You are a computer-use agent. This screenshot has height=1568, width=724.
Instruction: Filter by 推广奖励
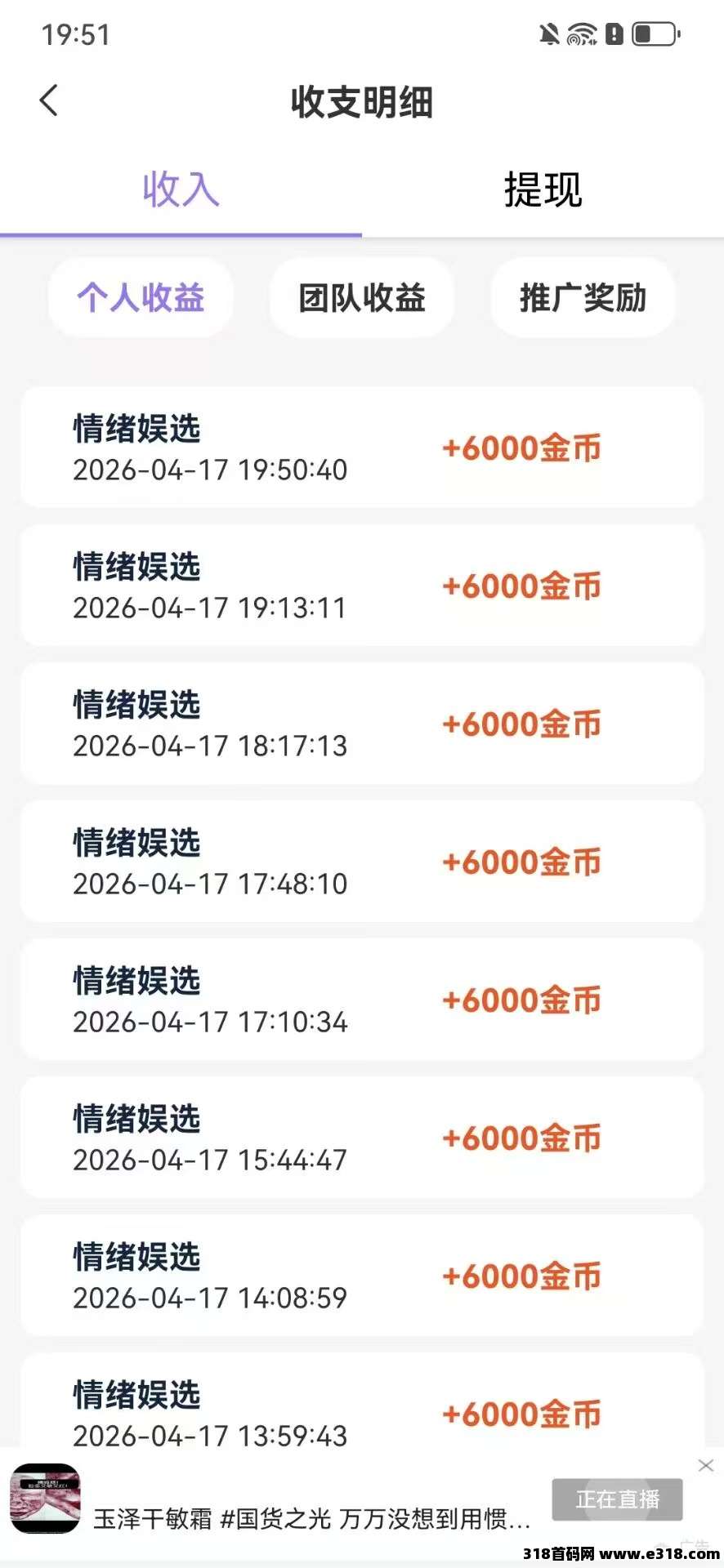point(583,298)
